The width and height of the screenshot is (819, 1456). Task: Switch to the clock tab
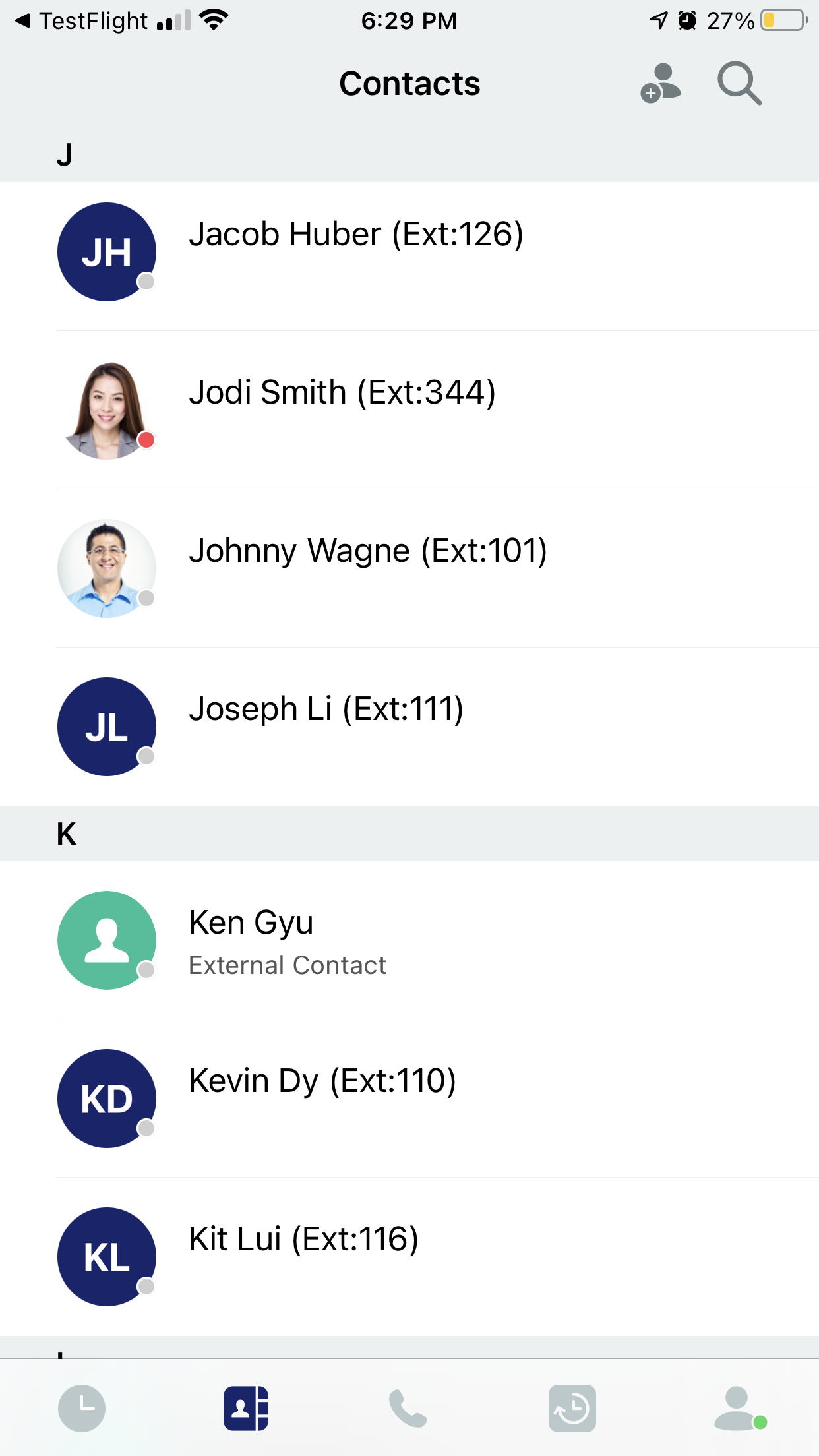(82, 1409)
